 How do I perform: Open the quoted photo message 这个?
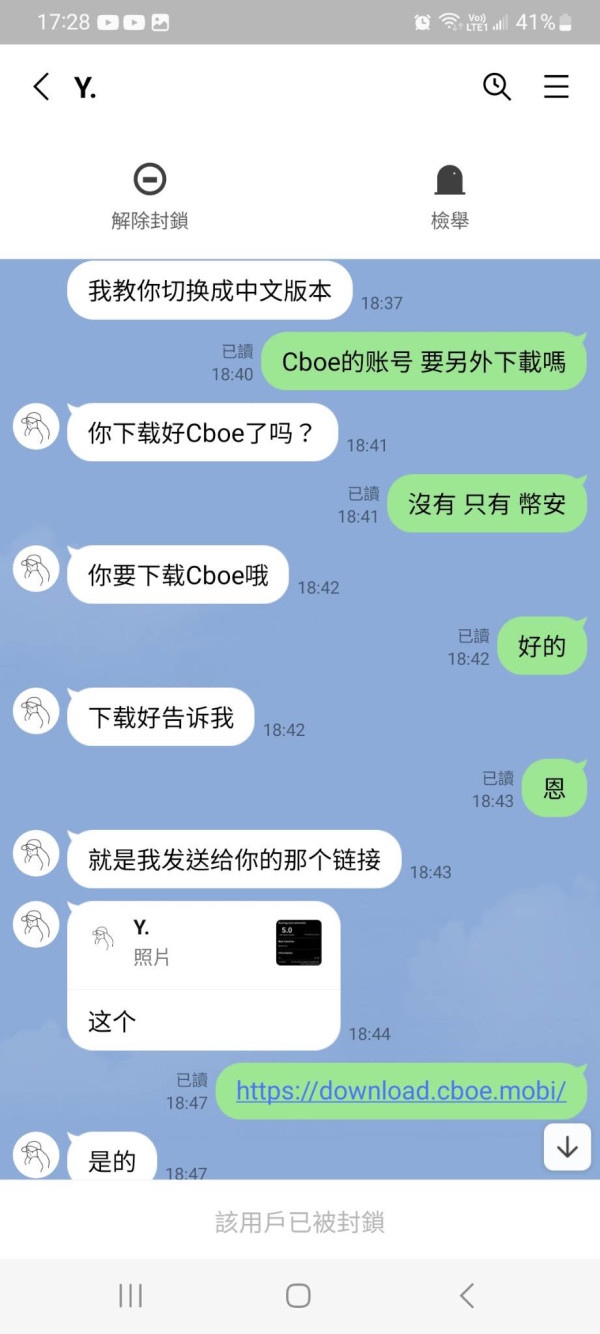[x=204, y=975]
